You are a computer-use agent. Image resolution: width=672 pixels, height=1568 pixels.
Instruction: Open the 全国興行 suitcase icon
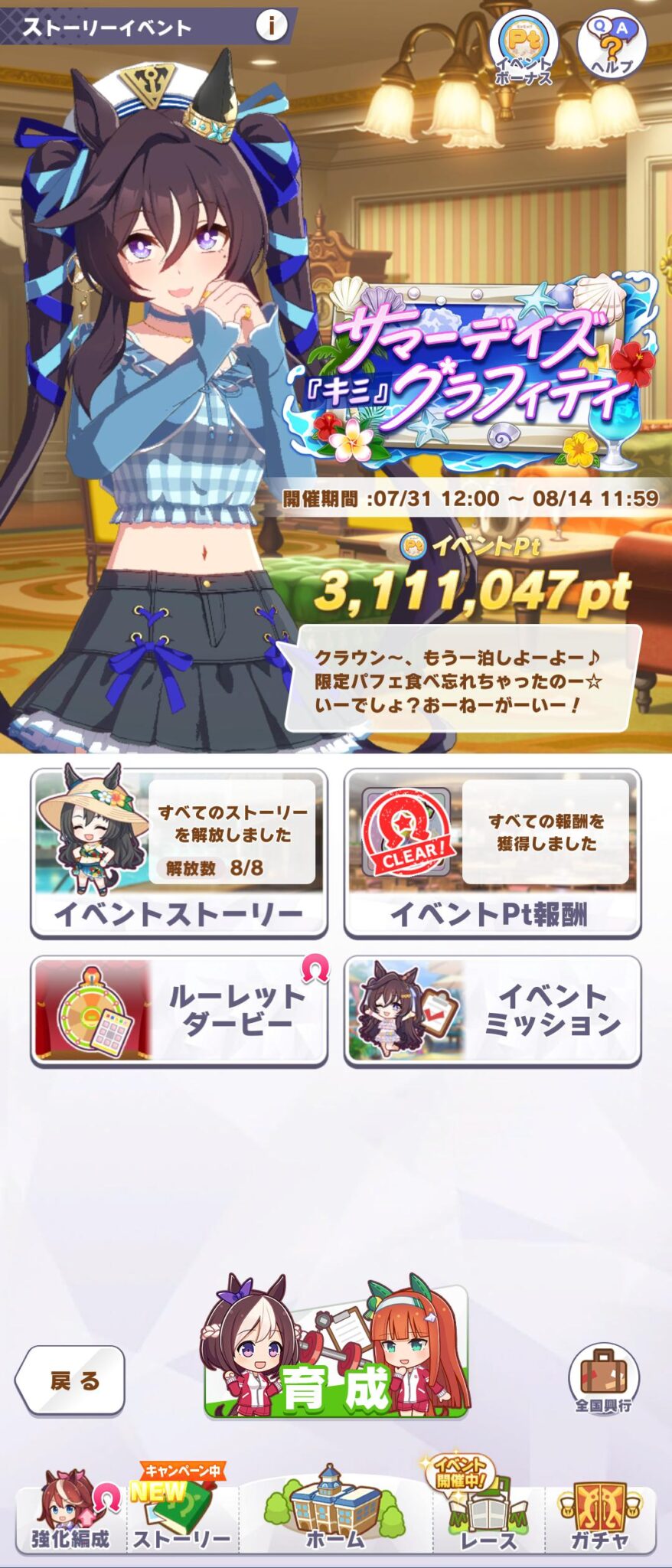point(603,1379)
